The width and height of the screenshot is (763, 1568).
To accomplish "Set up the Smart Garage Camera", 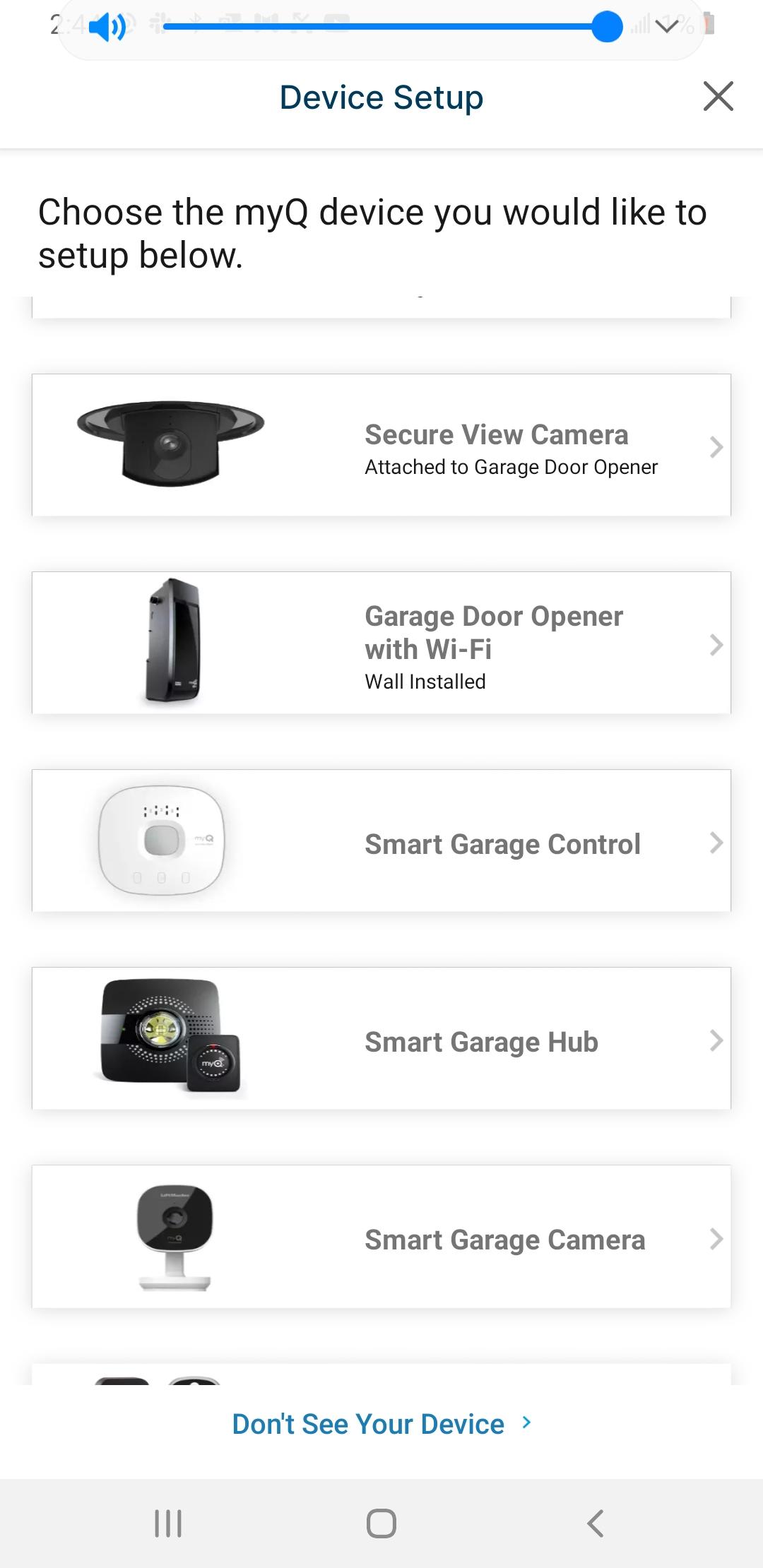I will pyautogui.click(x=381, y=1237).
